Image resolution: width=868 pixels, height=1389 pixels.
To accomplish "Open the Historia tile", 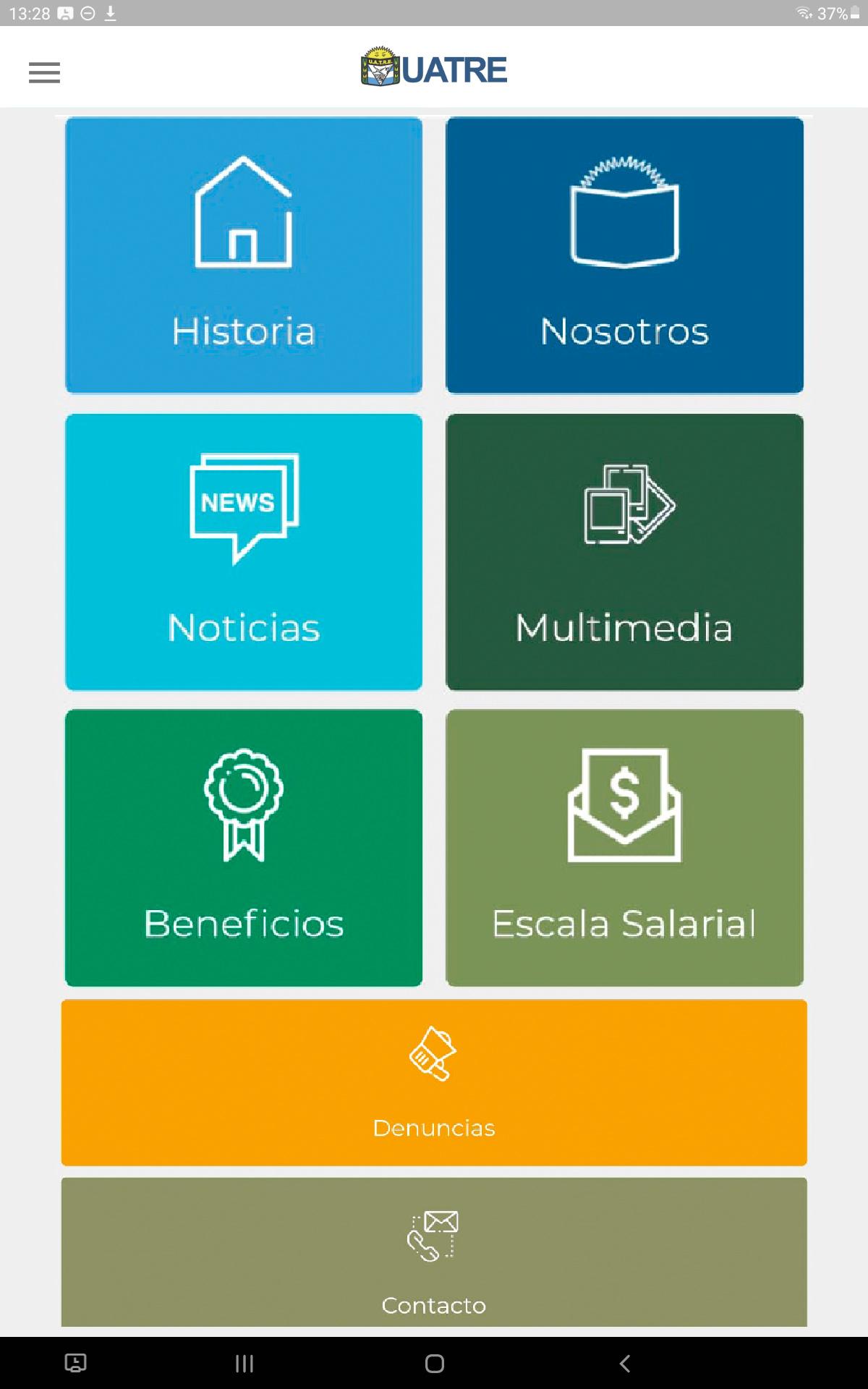I will 244,255.
